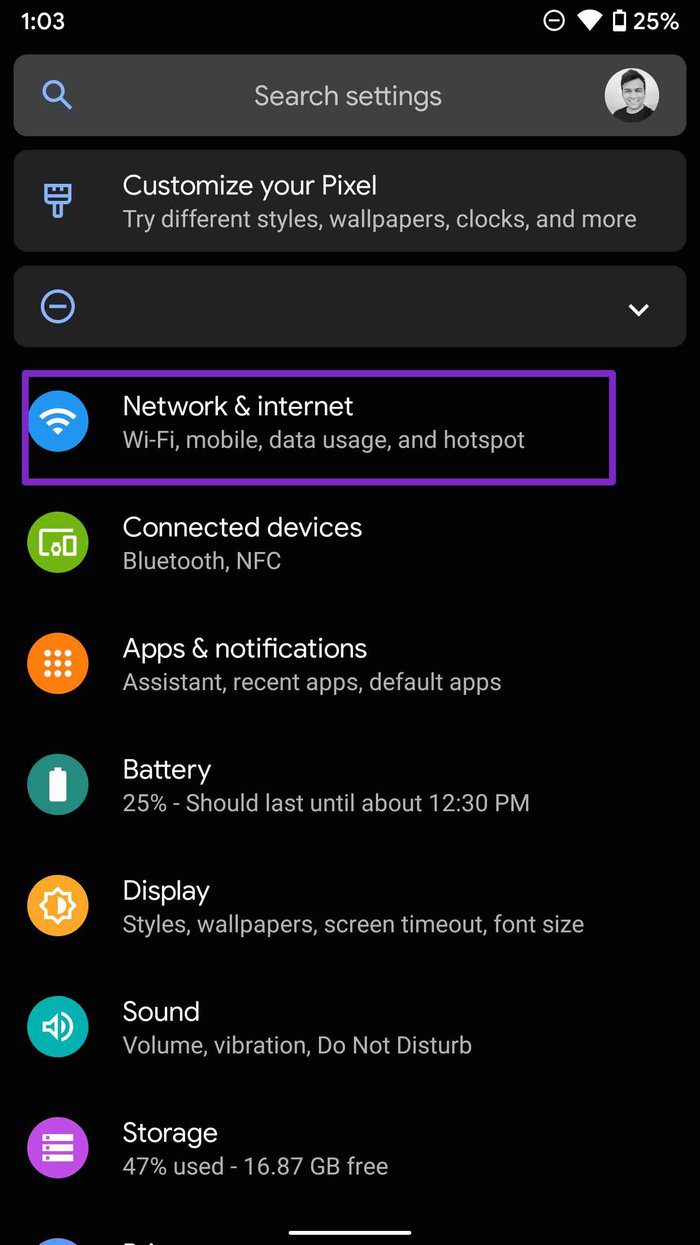Open the Customize your Pixel suggestion
The image size is (700, 1245).
point(349,201)
